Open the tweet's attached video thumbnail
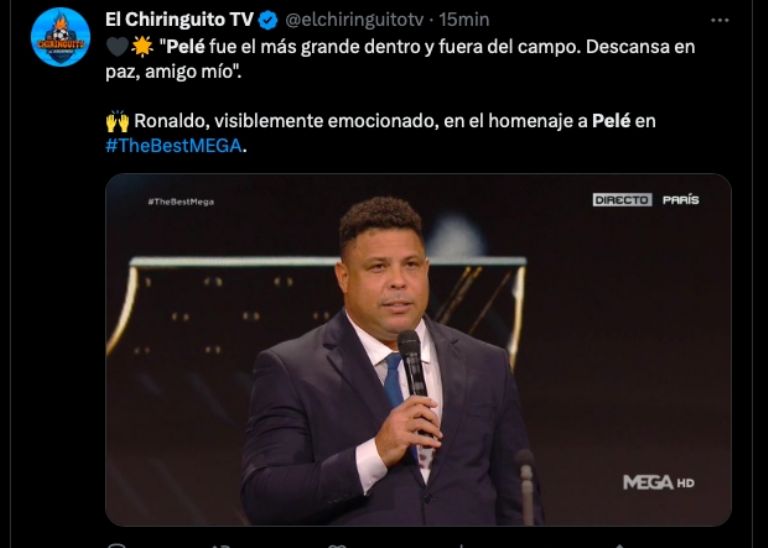The width and height of the screenshot is (768, 548). [x=418, y=350]
